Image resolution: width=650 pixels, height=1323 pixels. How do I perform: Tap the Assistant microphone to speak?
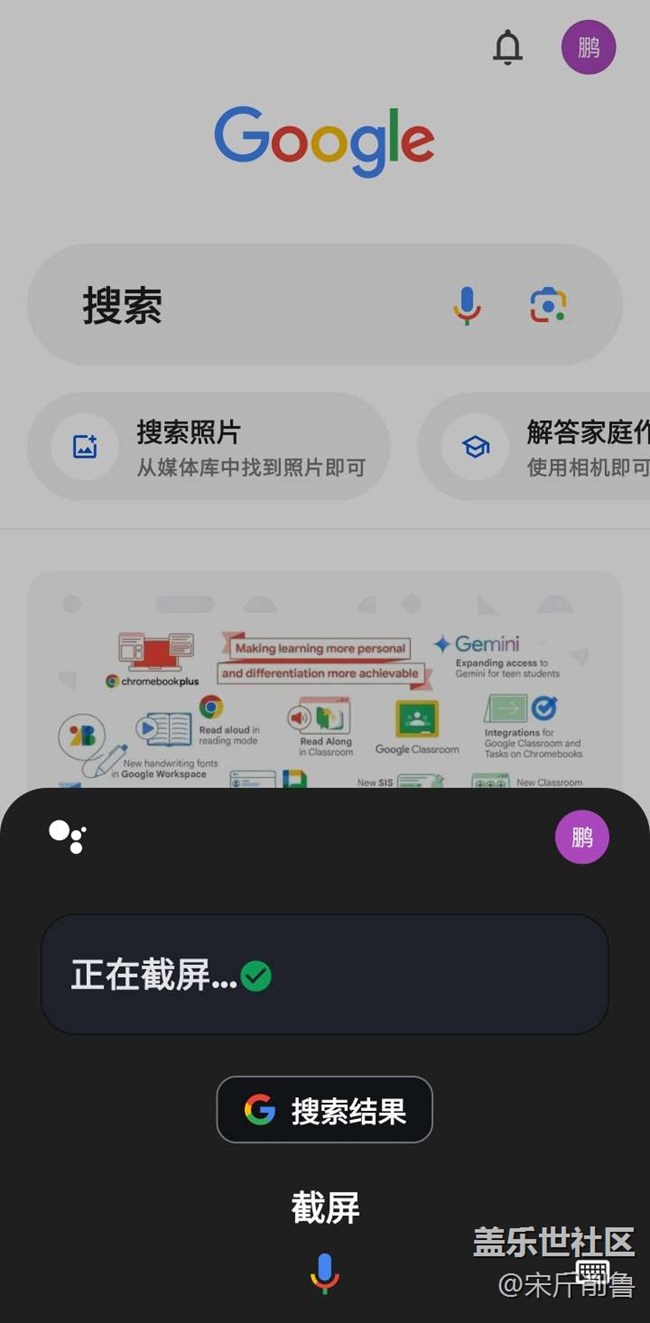click(324, 1273)
